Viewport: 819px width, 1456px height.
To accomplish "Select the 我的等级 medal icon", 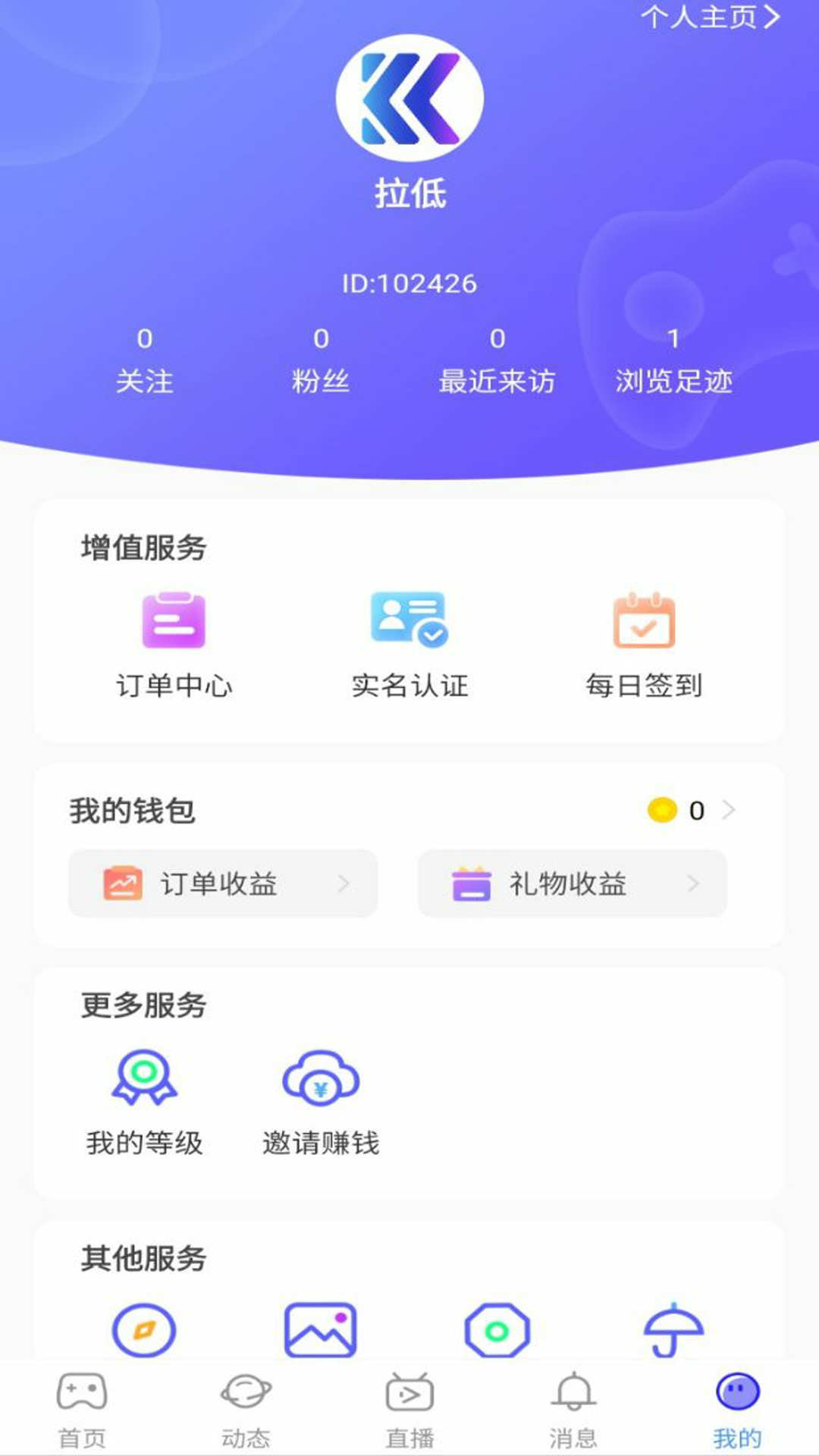I will tap(146, 1075).
